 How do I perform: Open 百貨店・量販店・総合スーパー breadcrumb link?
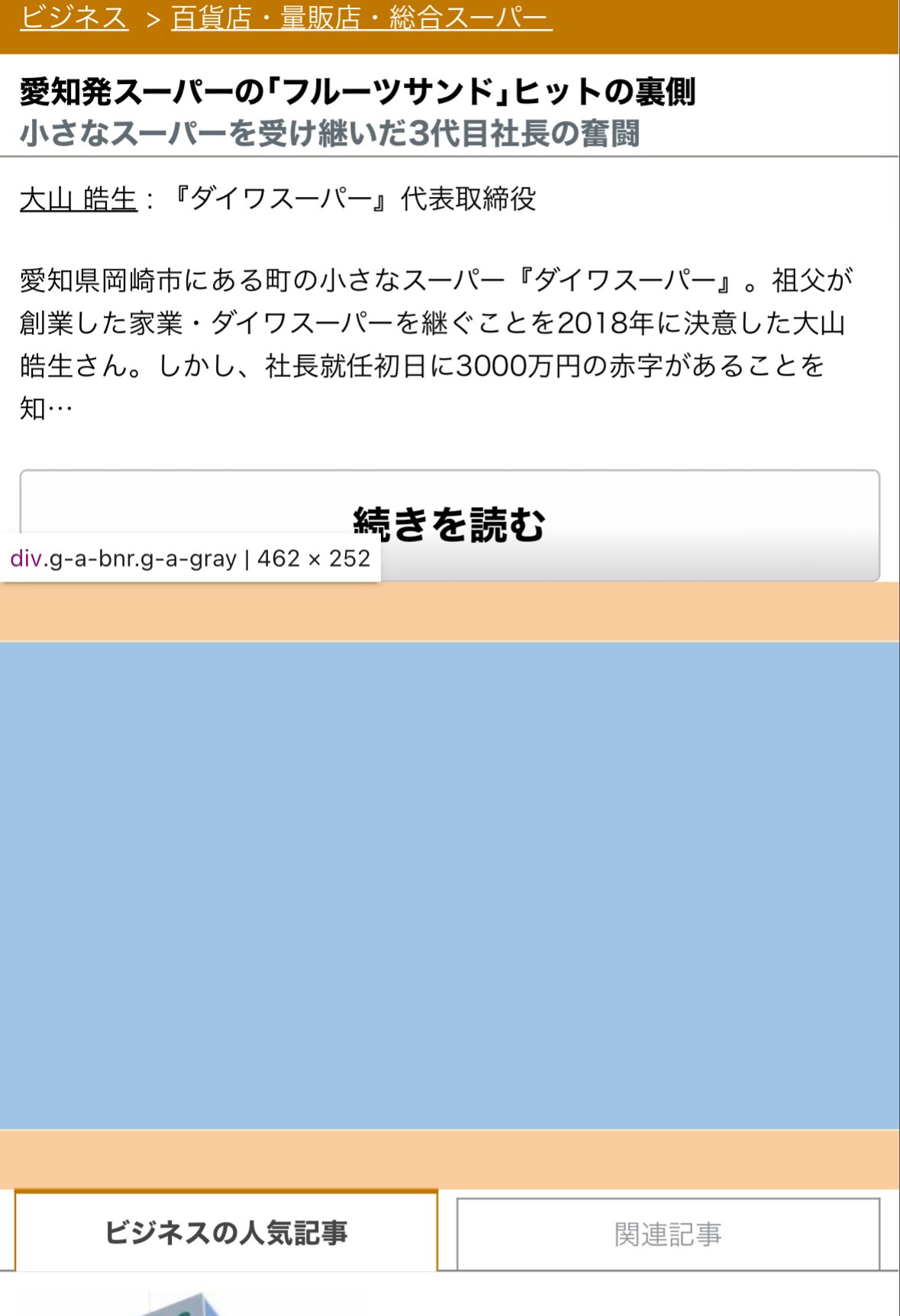361,18
